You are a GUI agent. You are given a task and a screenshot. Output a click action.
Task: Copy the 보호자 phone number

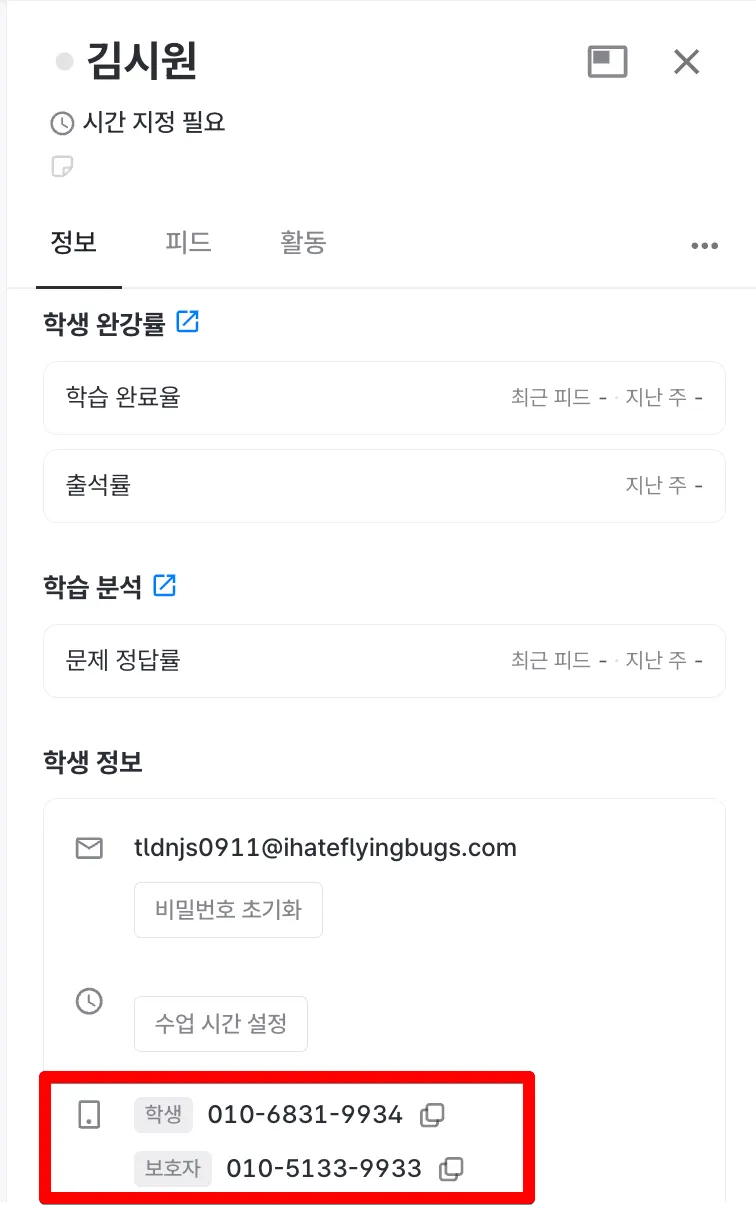[x=452, y=1168]
